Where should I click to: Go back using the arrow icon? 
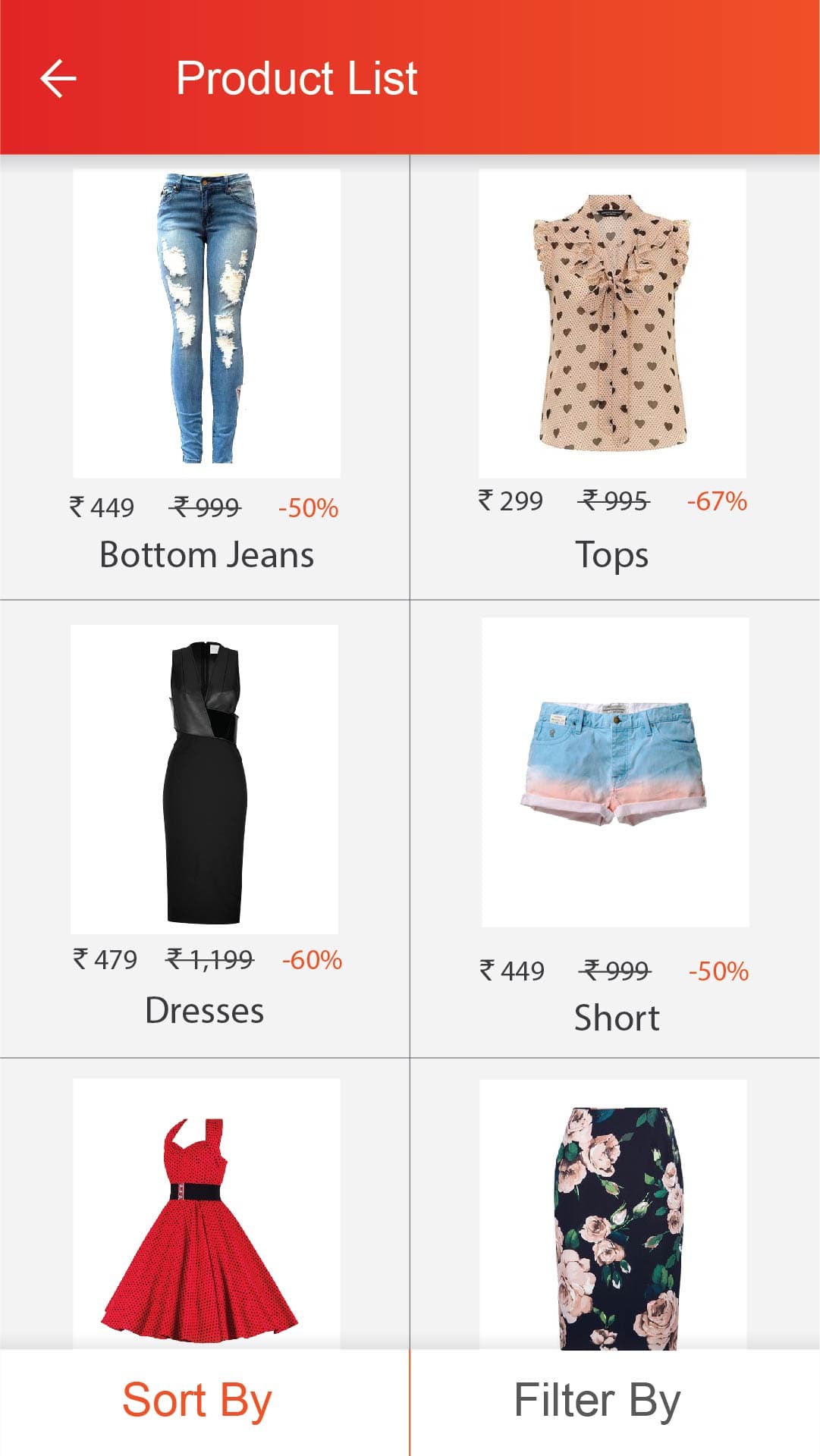coord(58,79)
